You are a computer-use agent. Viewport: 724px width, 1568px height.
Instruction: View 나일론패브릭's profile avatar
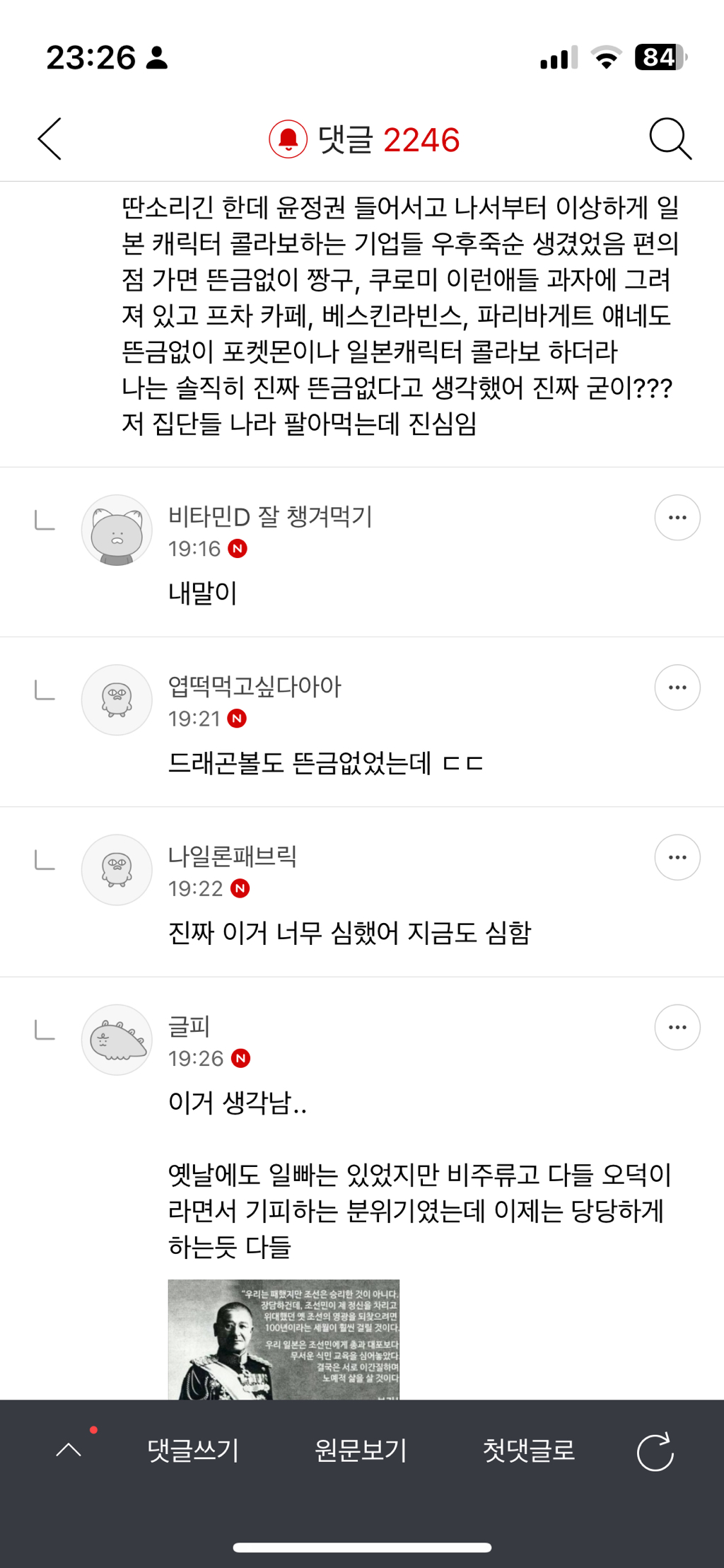117,869
